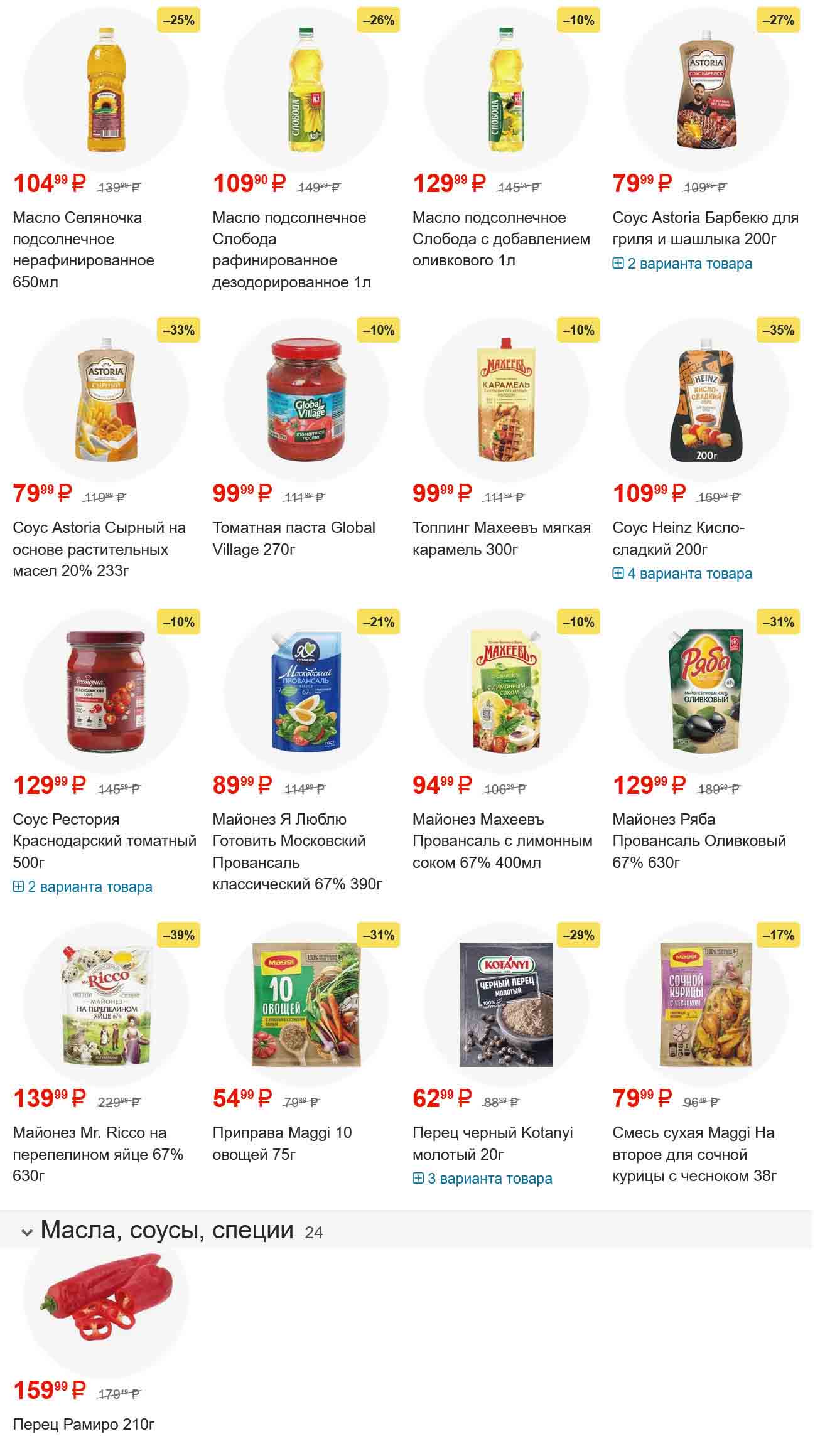Open Майонез Махеевъ с лимонным соком
Screen dimensions: 820x1456
tap(502, 840)
